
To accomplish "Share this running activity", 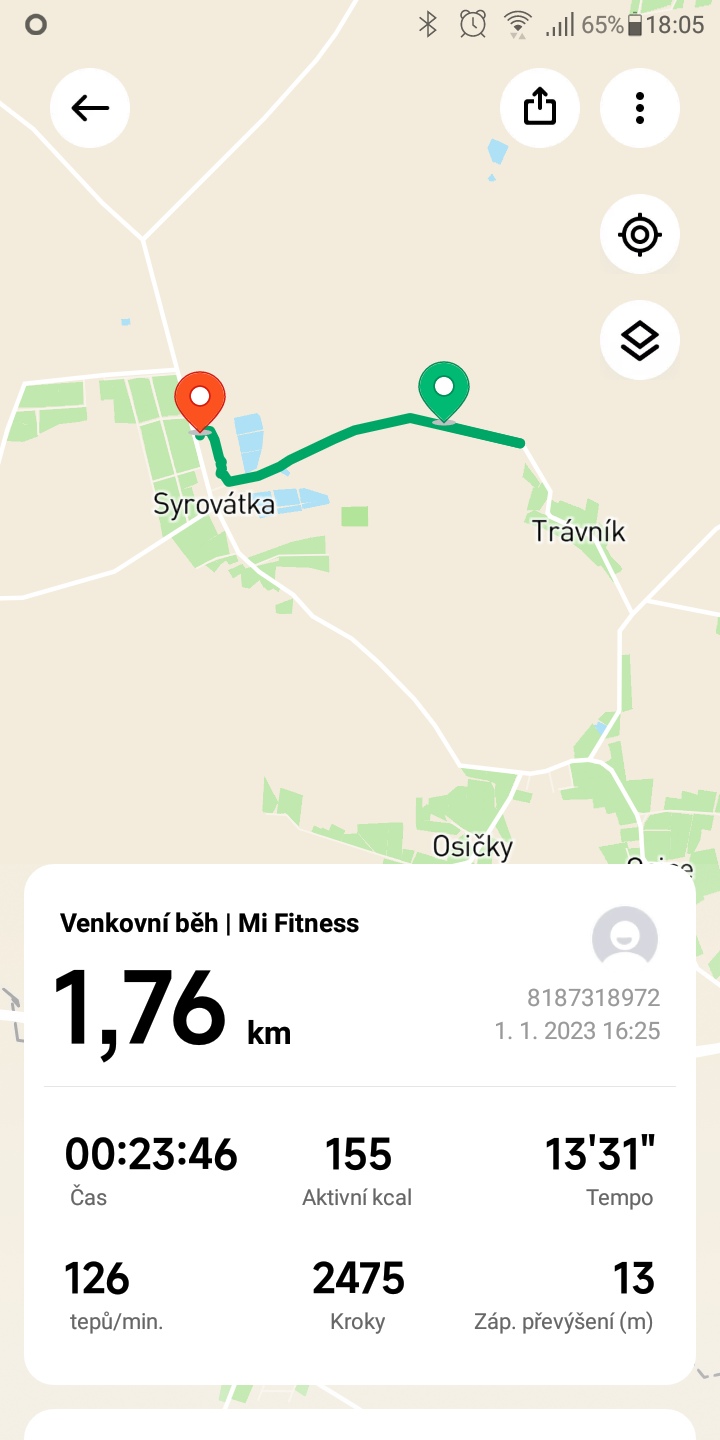I will click(540, 108).
